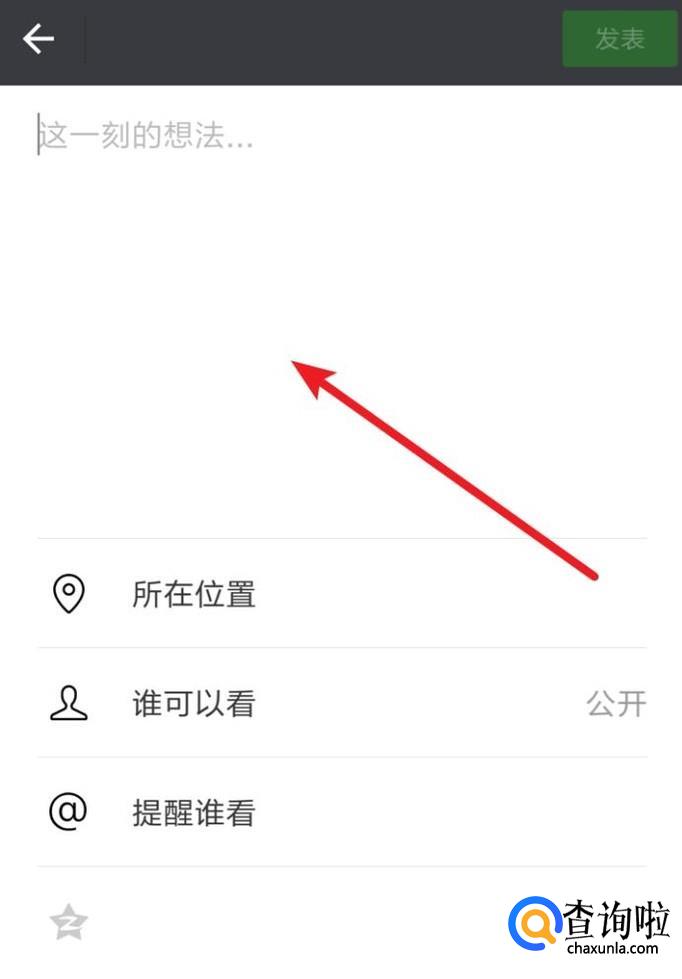The image size is (682, 979).
Task: Open 谁可以看 visibility settings
Action: pyautogui.click(x=342, y=703)
